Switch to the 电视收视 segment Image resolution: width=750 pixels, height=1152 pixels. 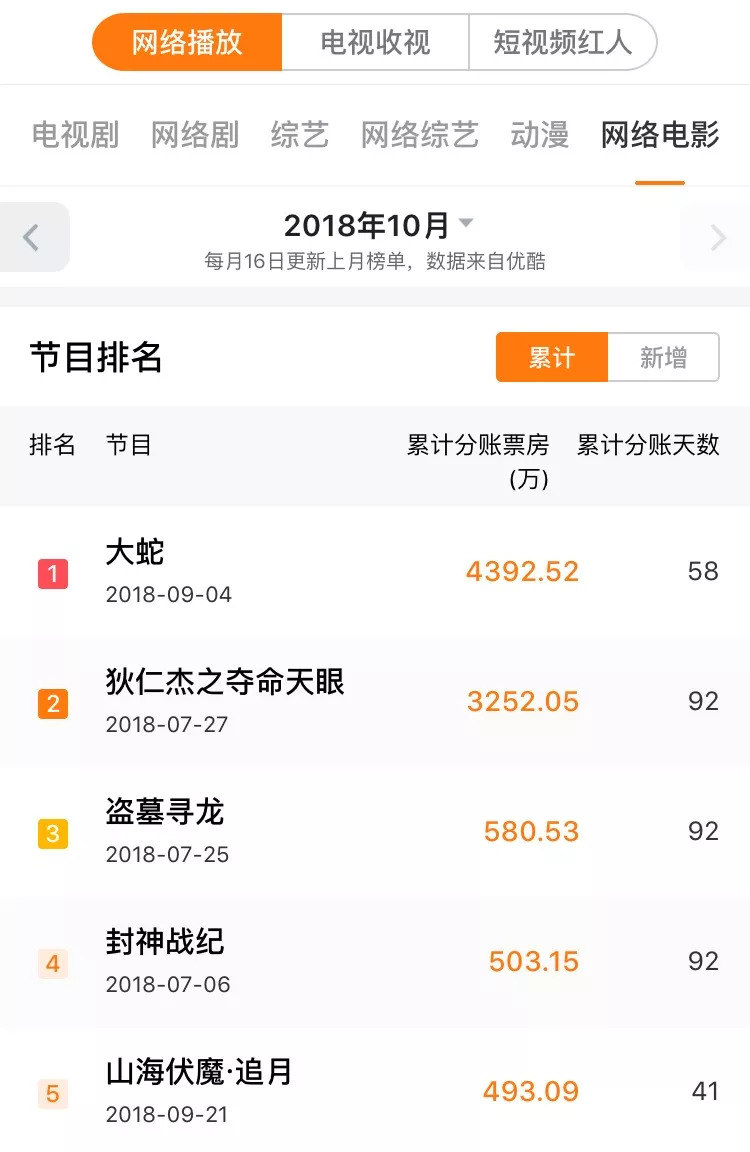[375, 42]
